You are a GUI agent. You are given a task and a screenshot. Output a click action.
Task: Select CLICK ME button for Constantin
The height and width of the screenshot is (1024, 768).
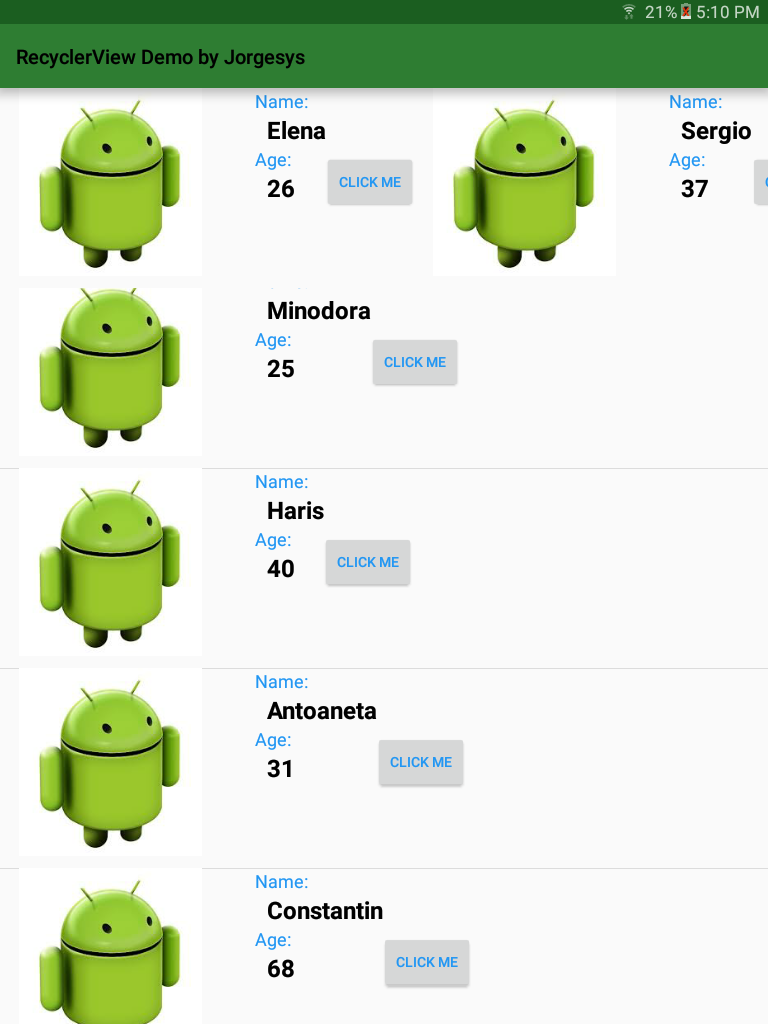pyautogui.click(x=427, y=962)
